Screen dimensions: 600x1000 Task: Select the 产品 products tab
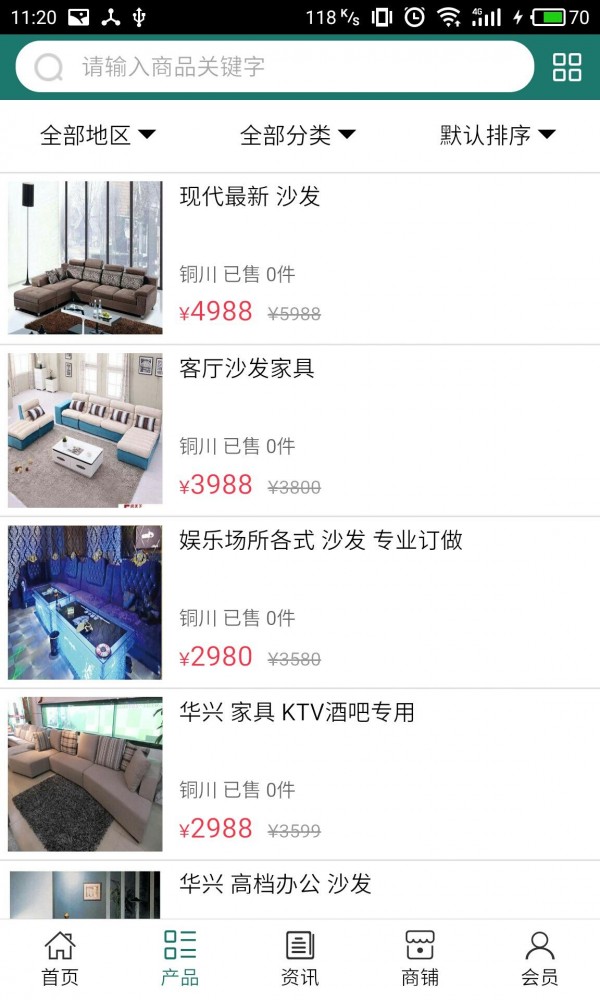(x=180, y=959)
